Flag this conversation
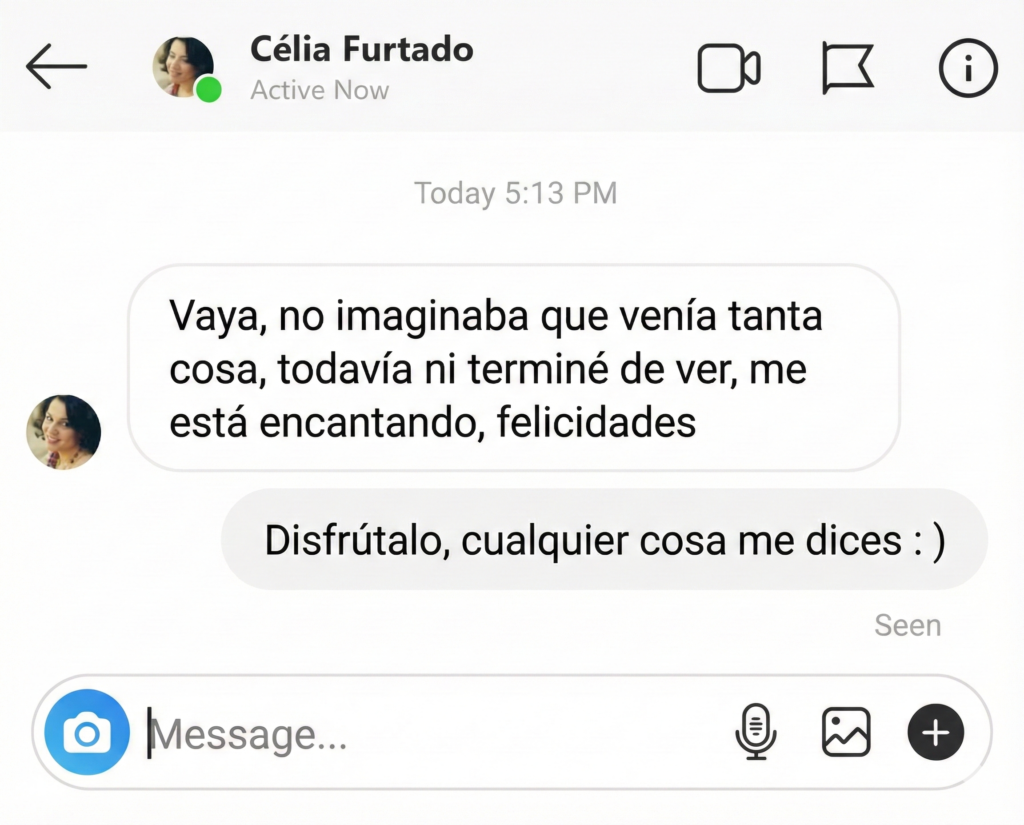The height and width of the screenshot is (825, 1024). pyautogui.click(x=848, y=68)
